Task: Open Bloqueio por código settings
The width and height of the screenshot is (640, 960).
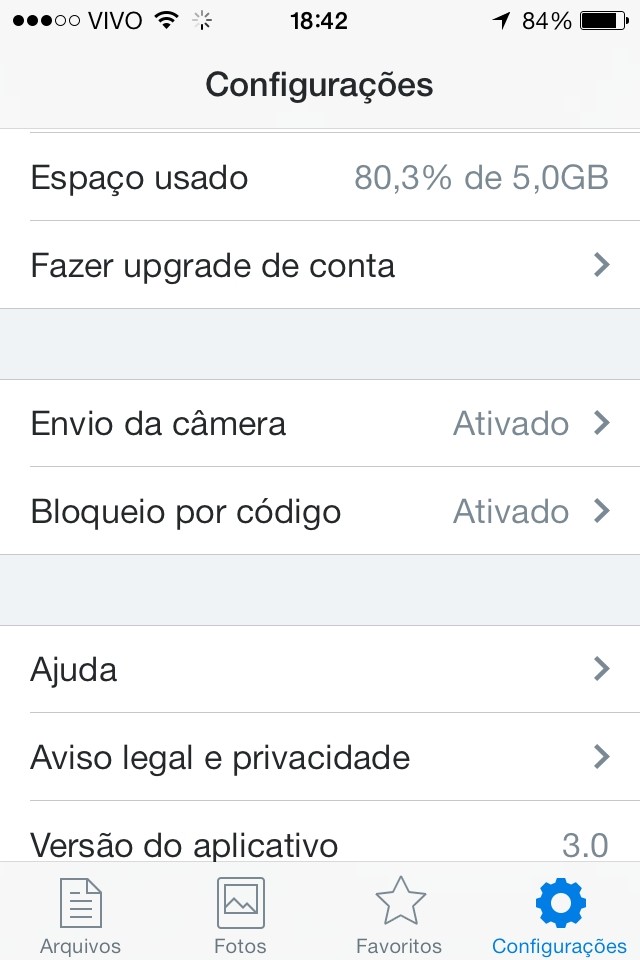Action: (320, 511)
